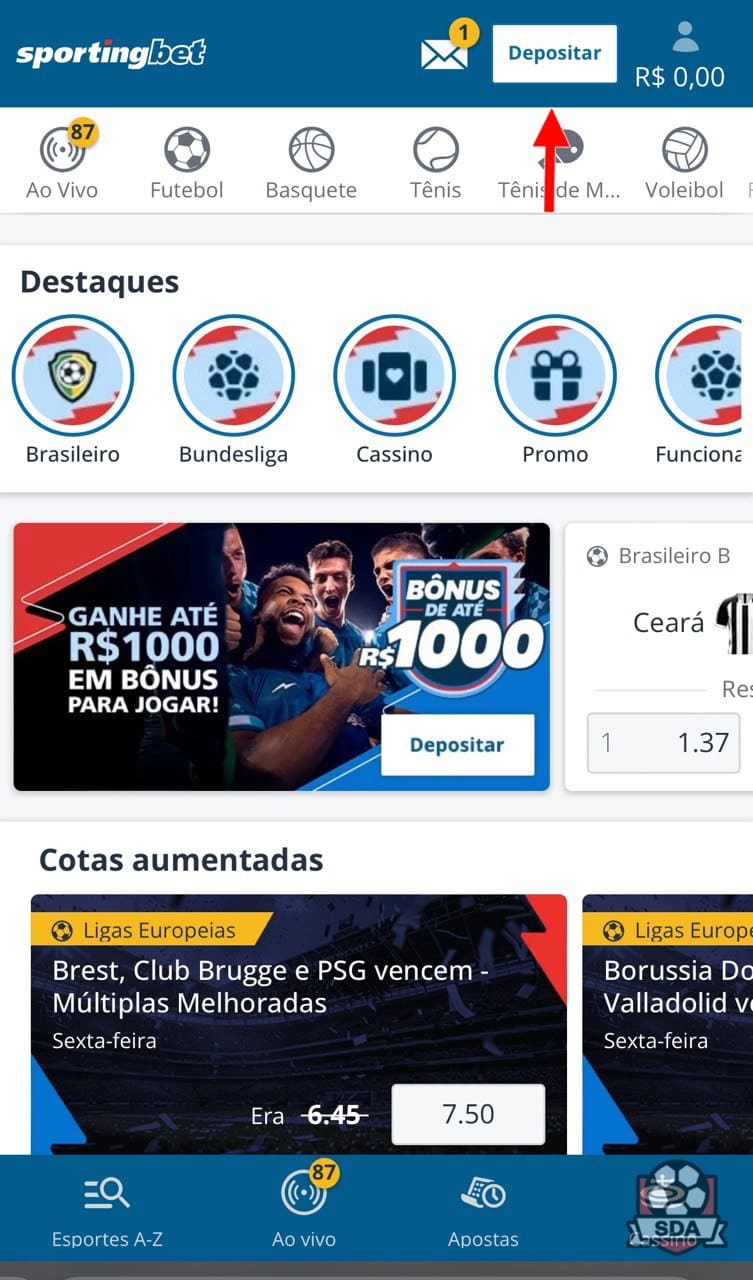This screenshot has height=1280, width=753.
Task: Open the sportingbet home logo
Action: [x=111, y=53]
